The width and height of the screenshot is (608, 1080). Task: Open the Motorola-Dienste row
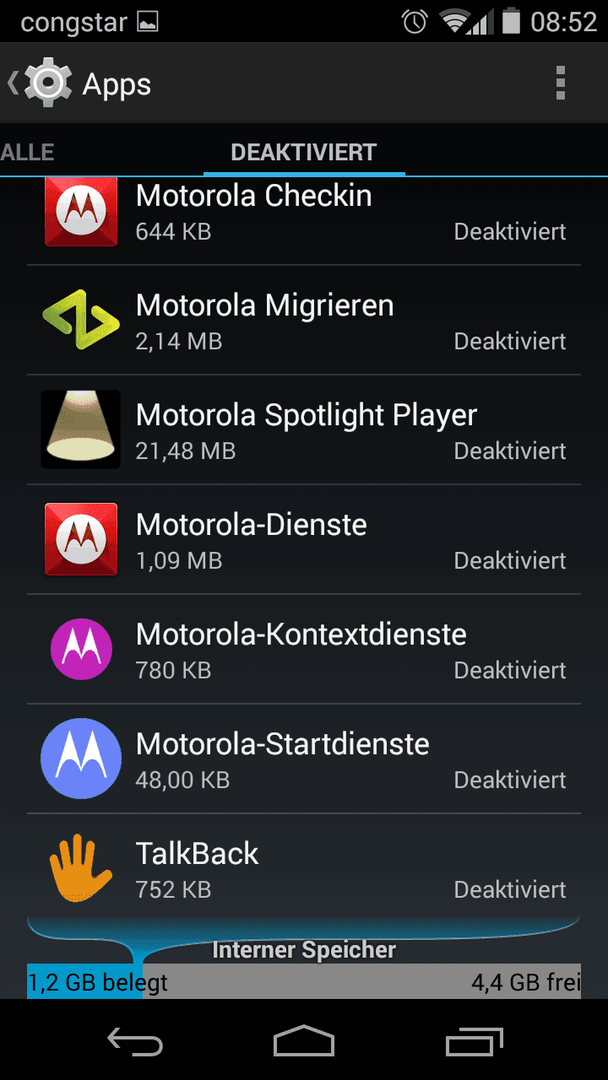[304, 539]
